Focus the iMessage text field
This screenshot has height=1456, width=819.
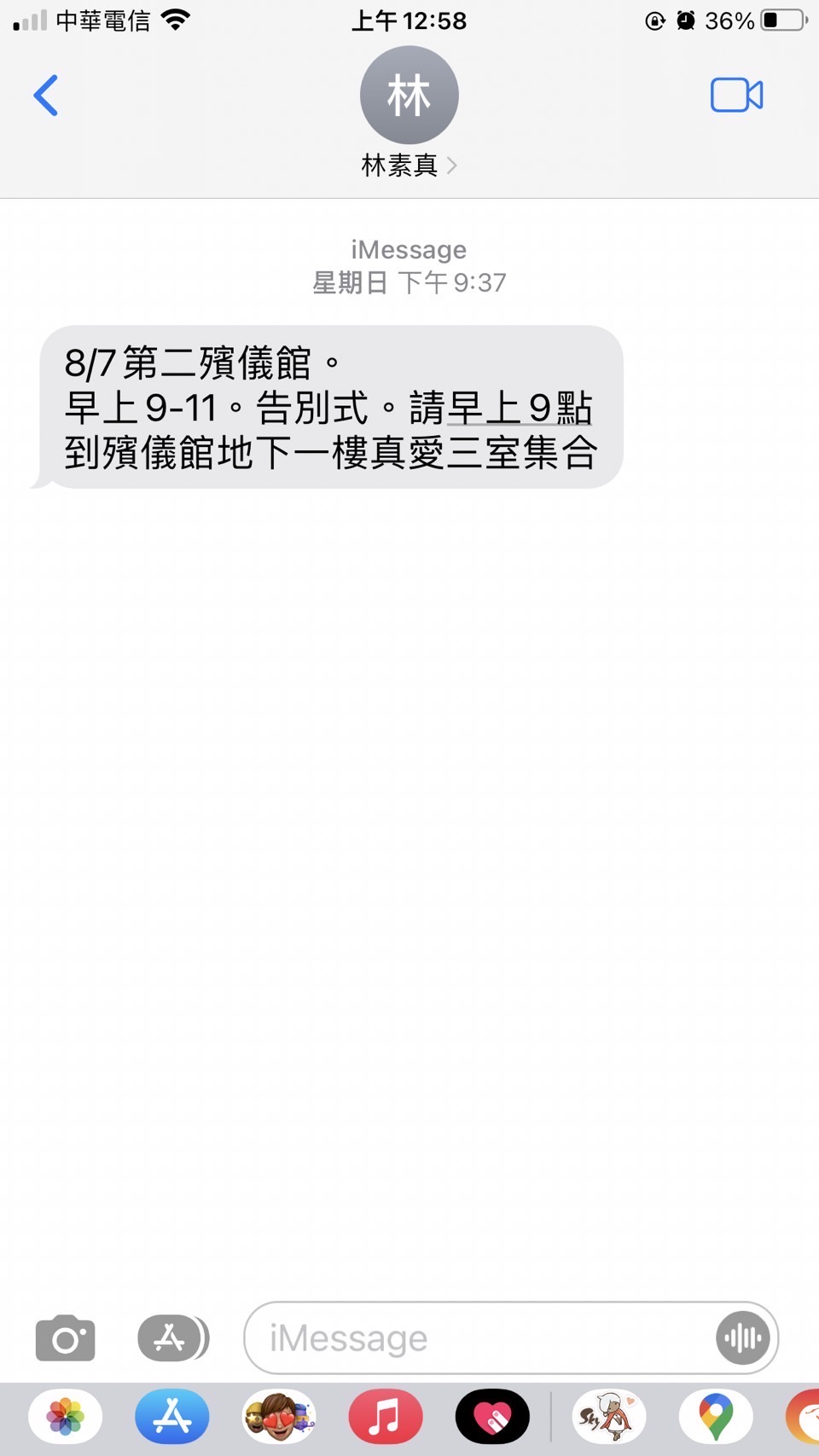tap(478, 1337)
